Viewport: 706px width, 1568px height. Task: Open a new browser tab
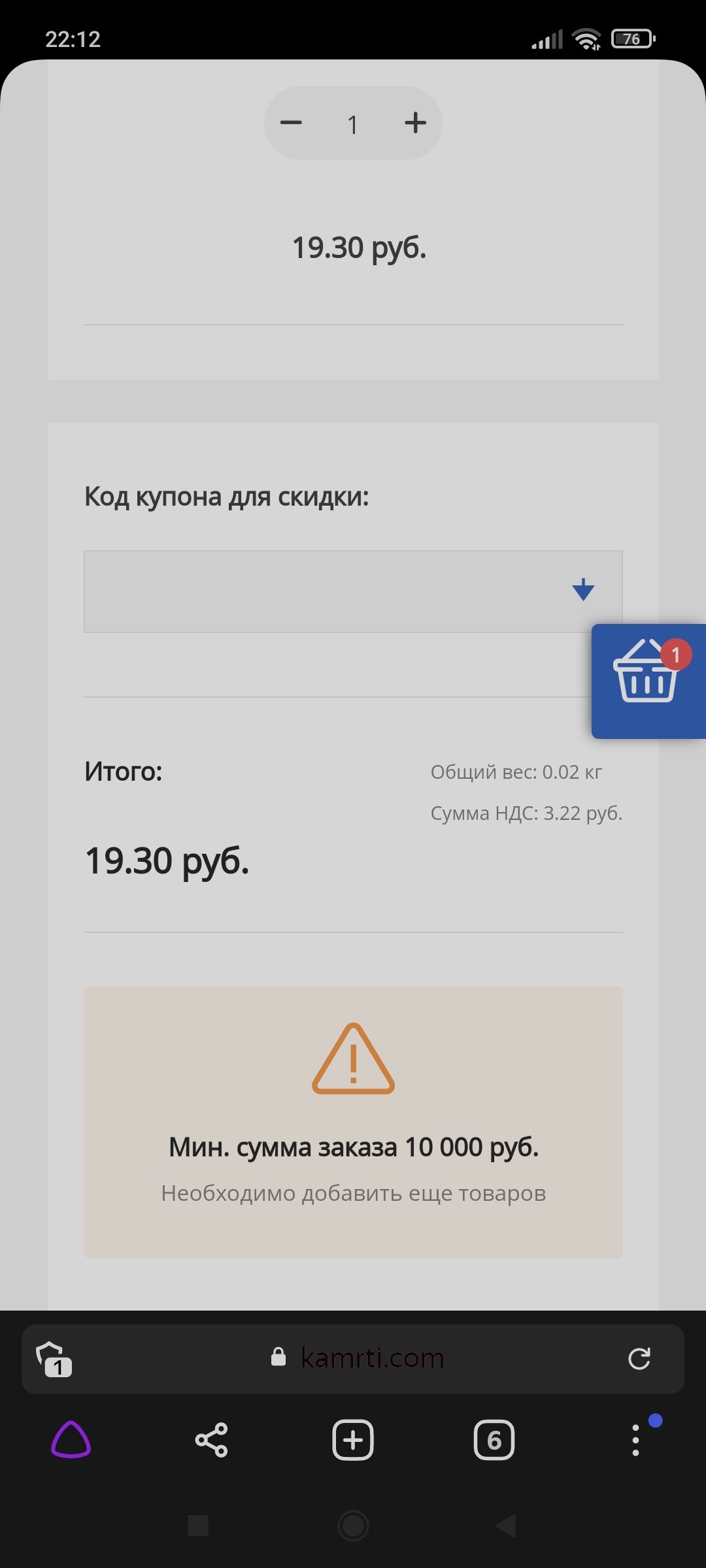point(353,1439)
